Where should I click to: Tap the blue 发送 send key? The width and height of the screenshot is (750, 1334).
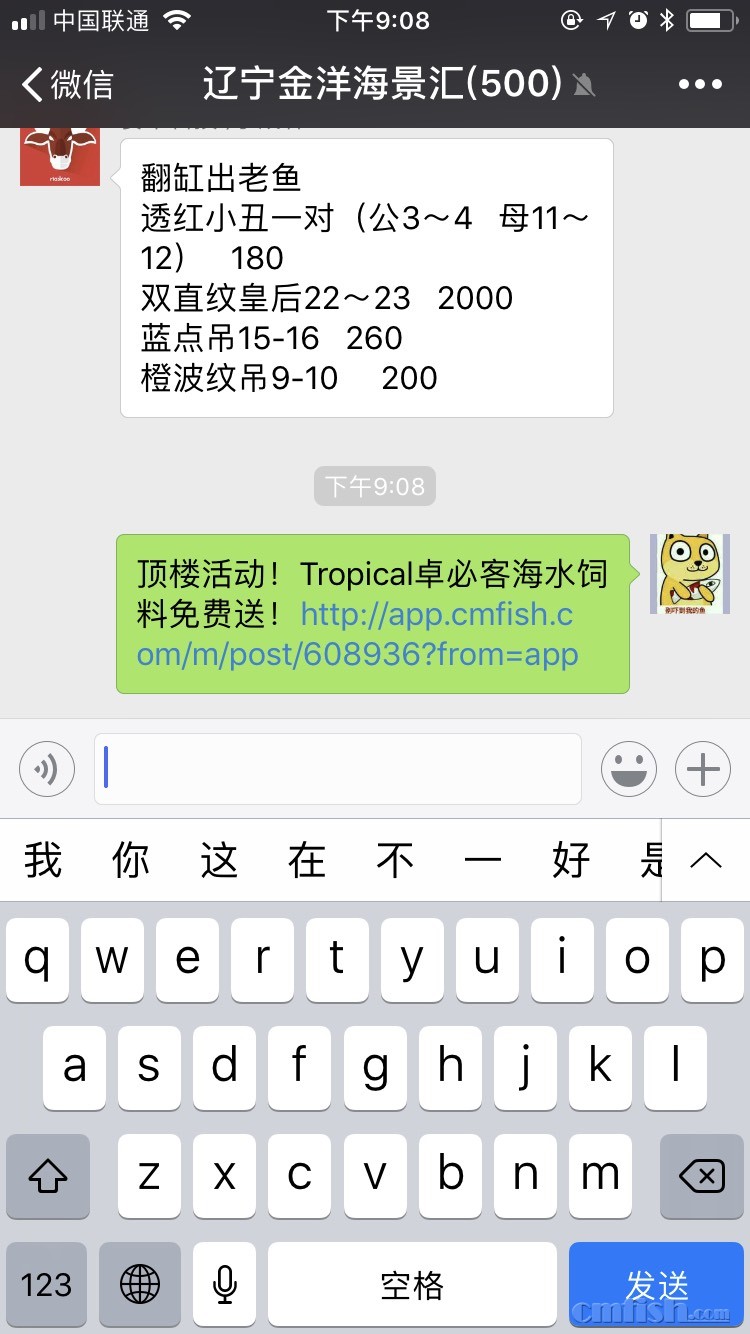point(657,1284)
